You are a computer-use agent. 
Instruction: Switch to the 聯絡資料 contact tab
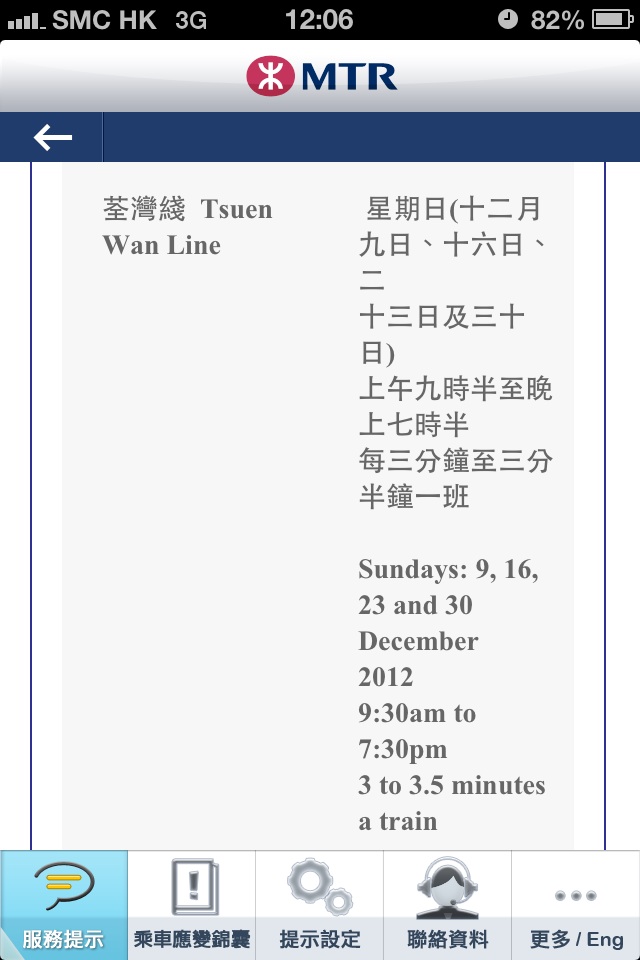[448, 905]
